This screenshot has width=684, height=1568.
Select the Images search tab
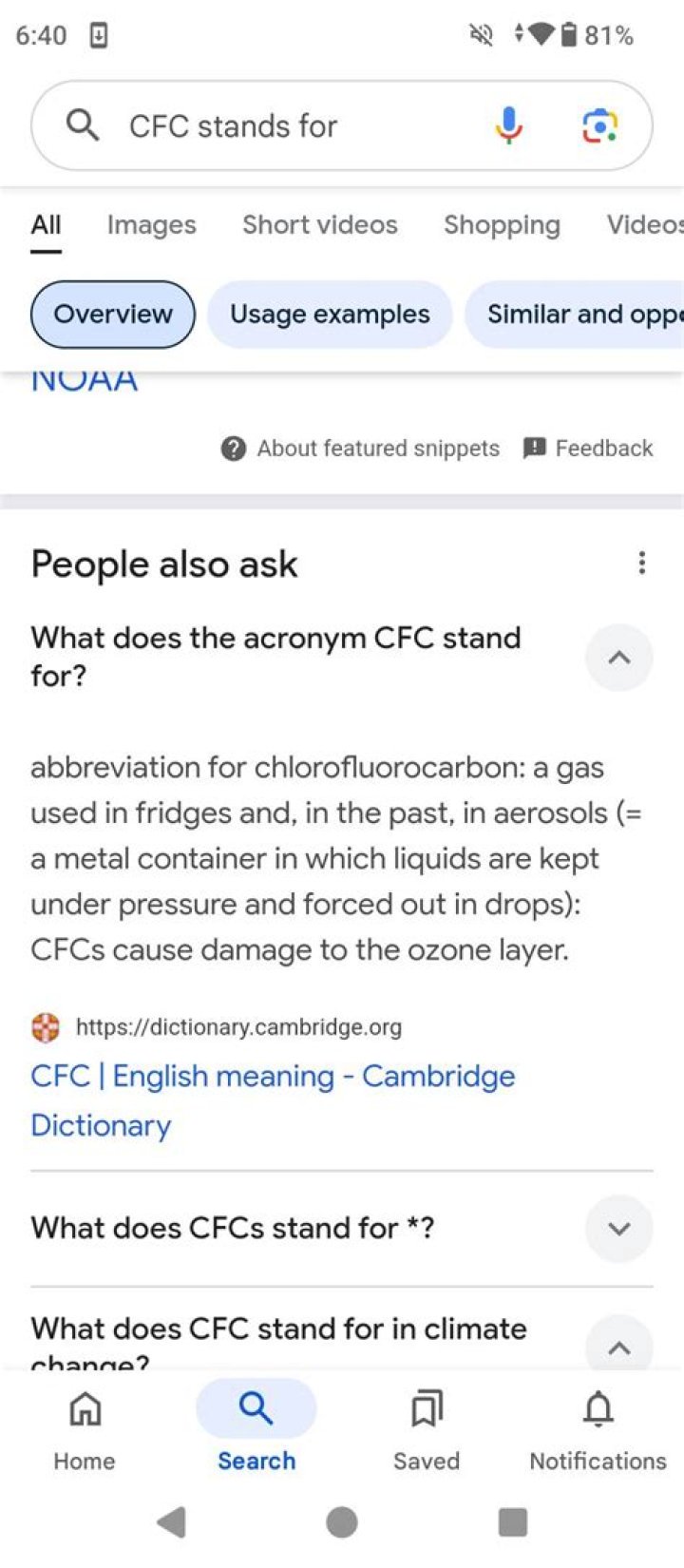tap(151, 225)
